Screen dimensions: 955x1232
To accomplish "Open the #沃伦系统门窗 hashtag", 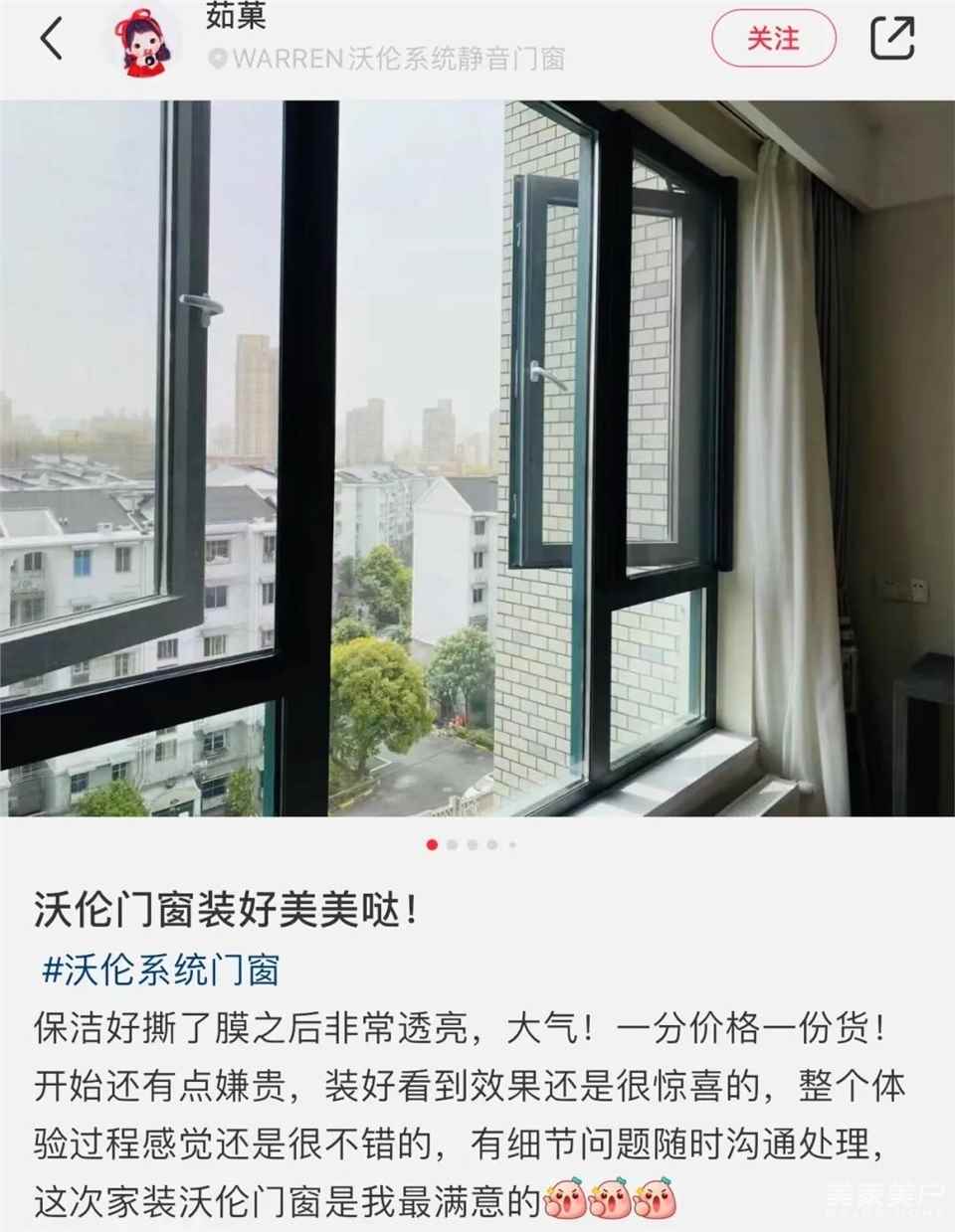I will 161,969.
